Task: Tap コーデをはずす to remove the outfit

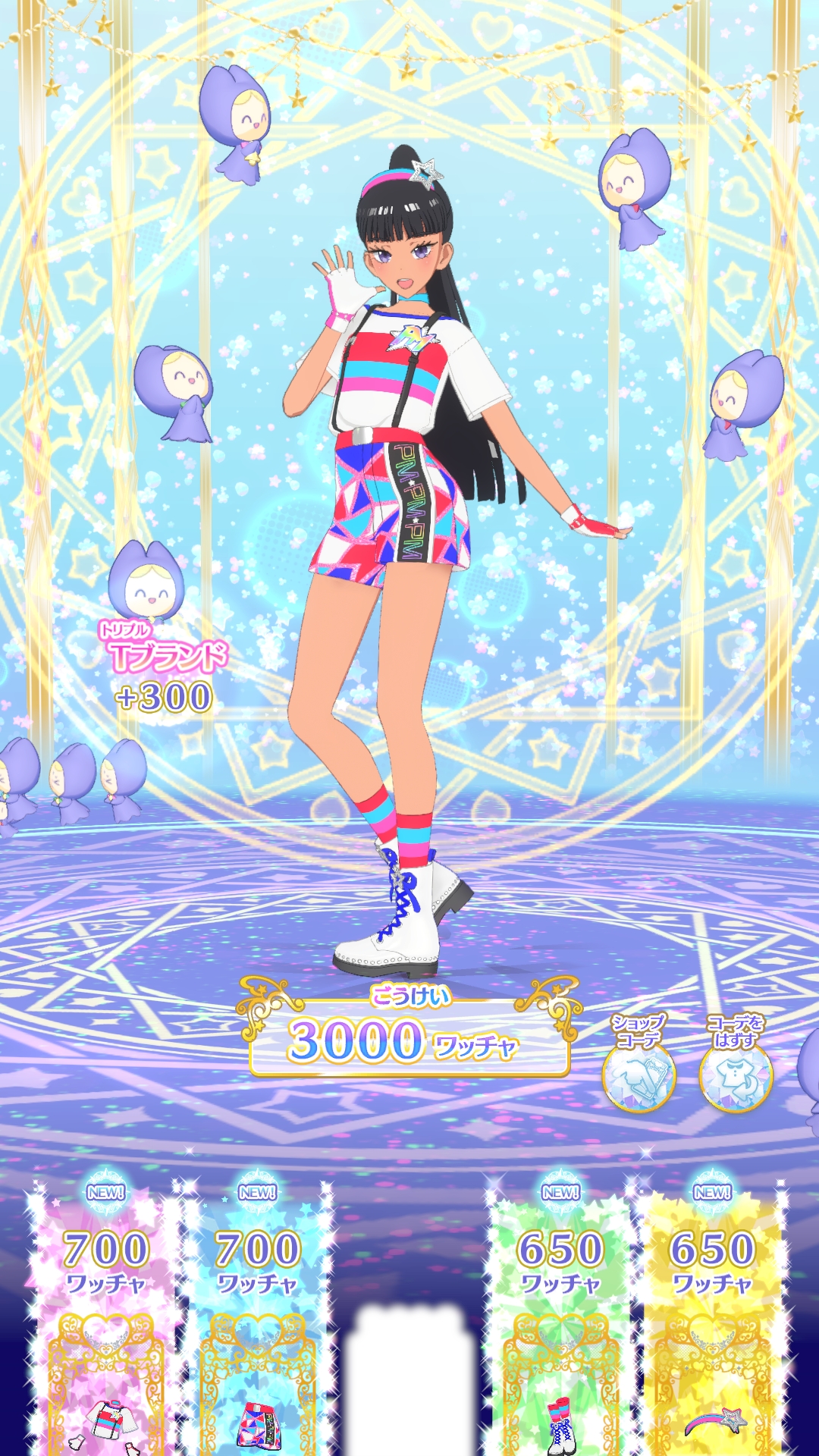Action: (x=735, y=1074)
